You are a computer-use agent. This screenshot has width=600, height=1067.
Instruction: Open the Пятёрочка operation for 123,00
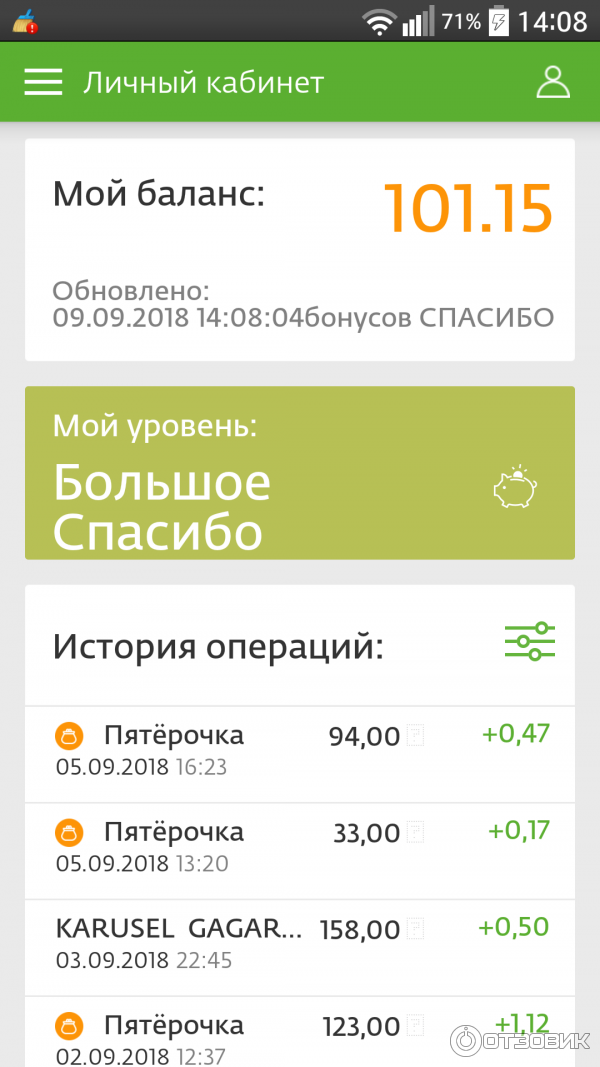click(299, 1035)
